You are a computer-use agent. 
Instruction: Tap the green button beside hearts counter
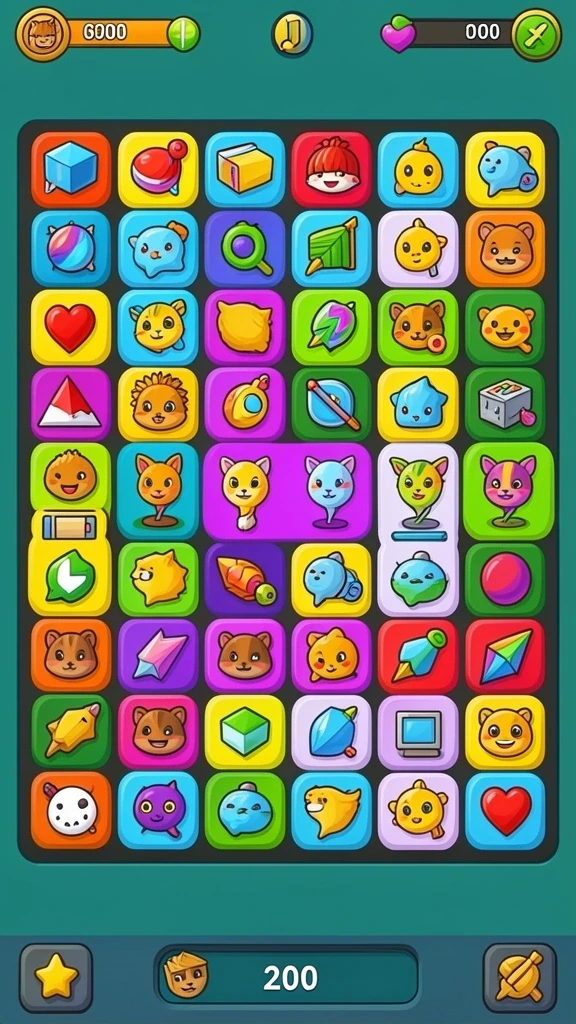tap(536, 35)
